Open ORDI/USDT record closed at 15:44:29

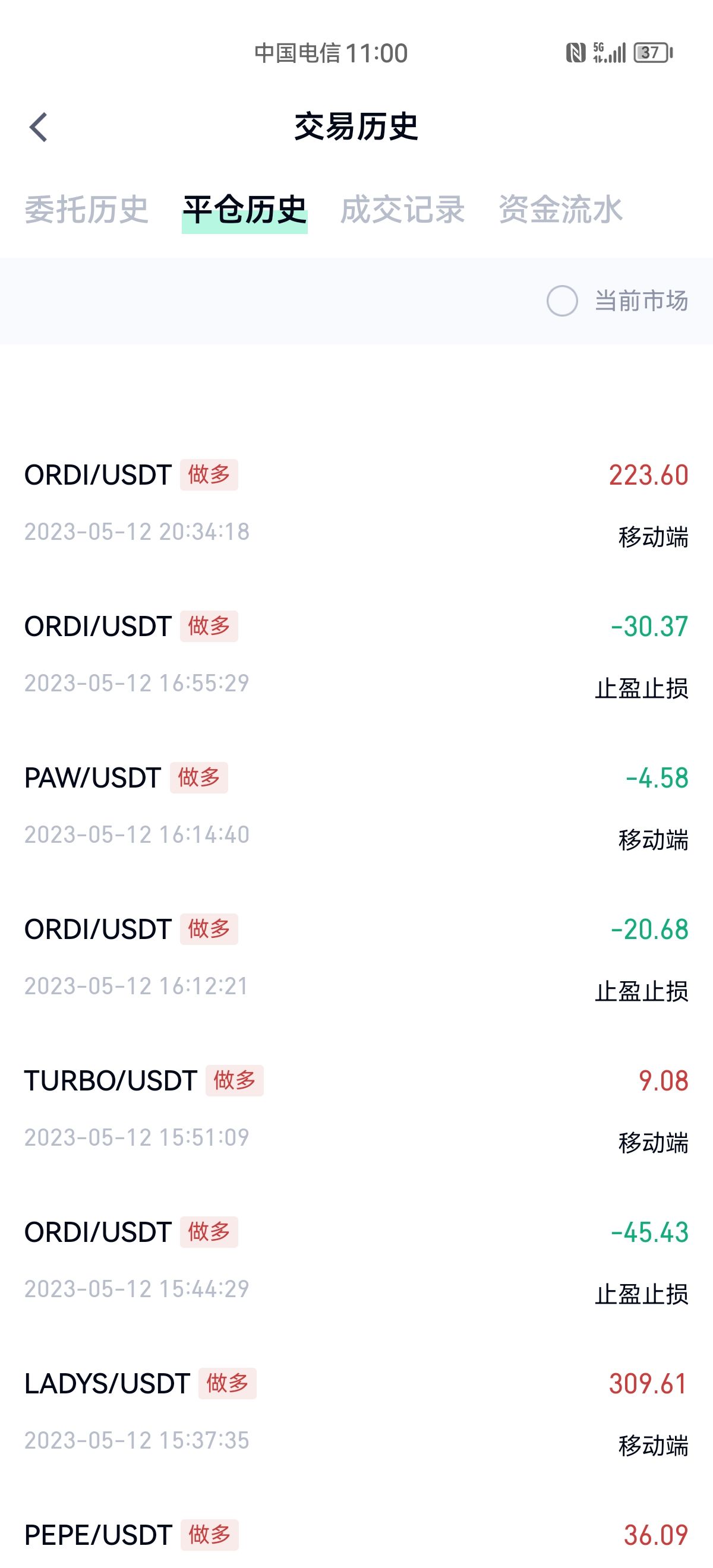tap(356, 1260)
